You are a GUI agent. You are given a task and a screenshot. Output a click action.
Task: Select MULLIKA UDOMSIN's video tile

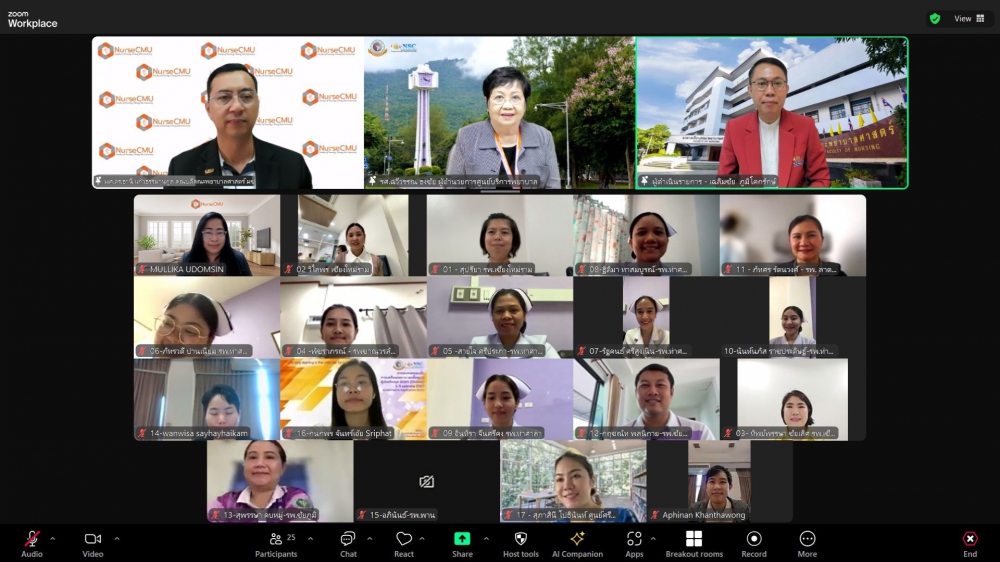207,235
